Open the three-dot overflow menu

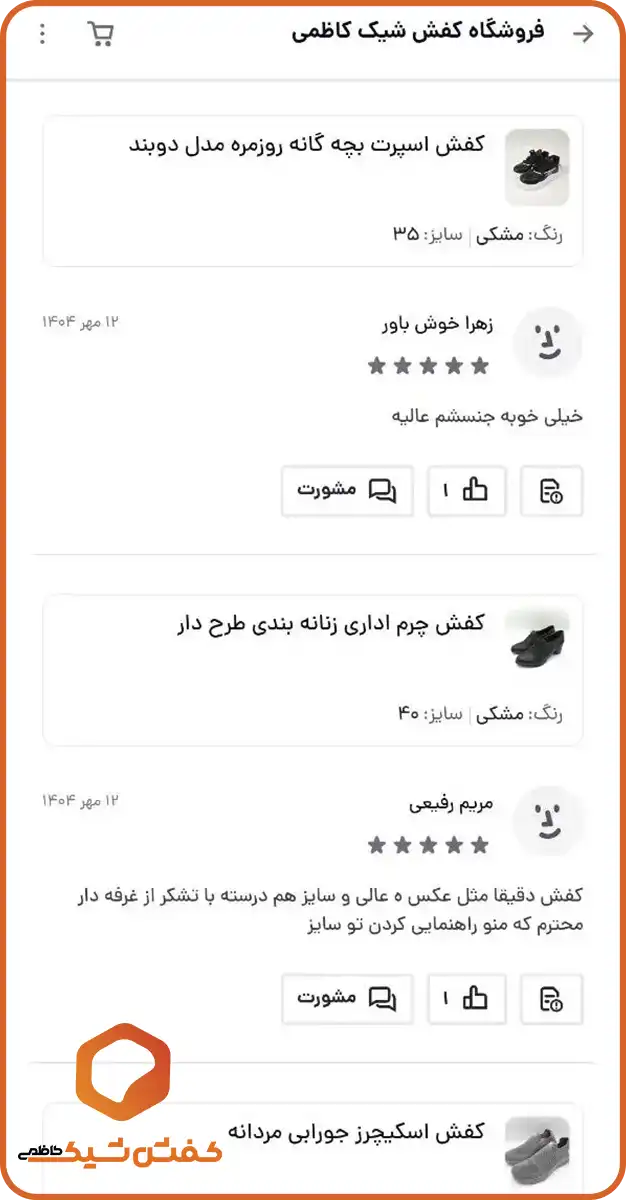(42, 34)
